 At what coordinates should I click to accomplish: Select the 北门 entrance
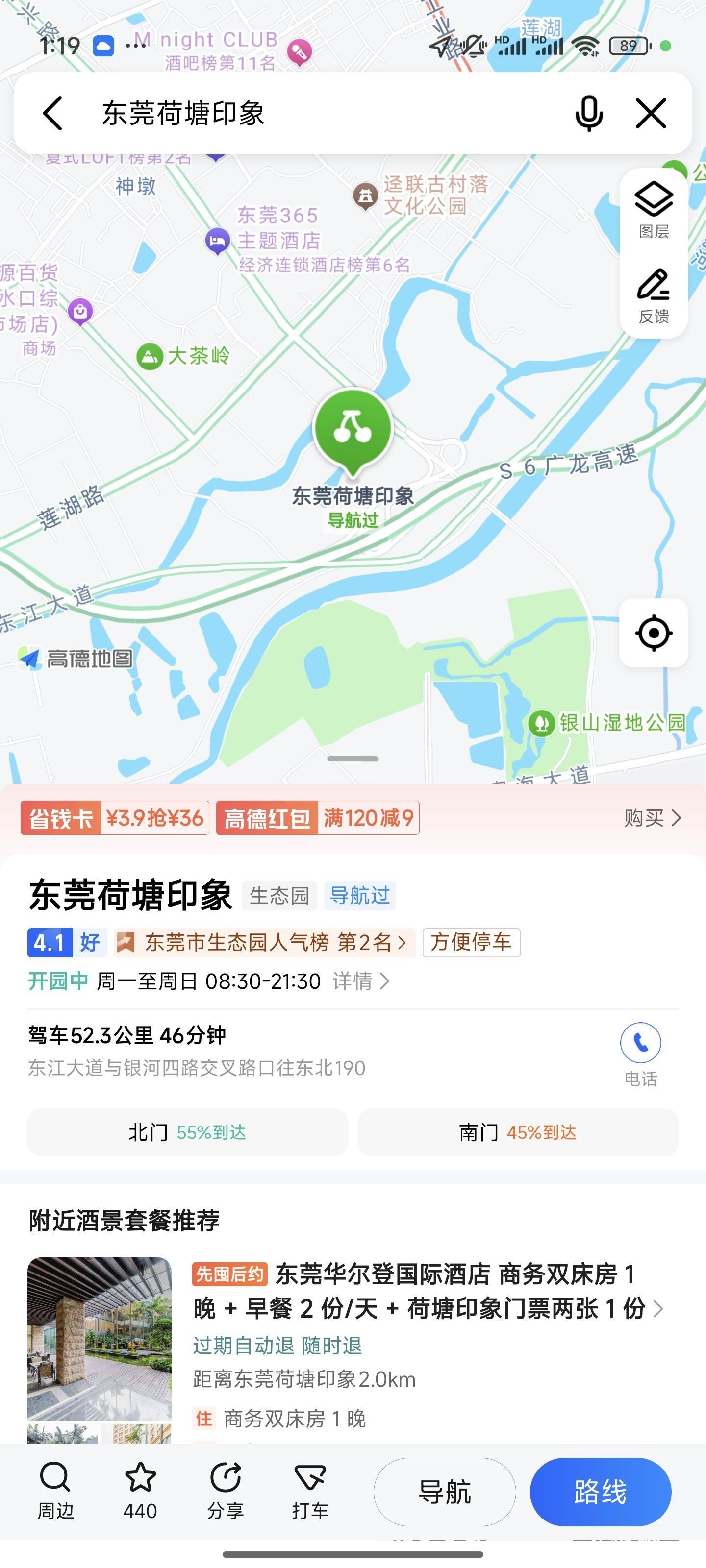click(188, 1132)
